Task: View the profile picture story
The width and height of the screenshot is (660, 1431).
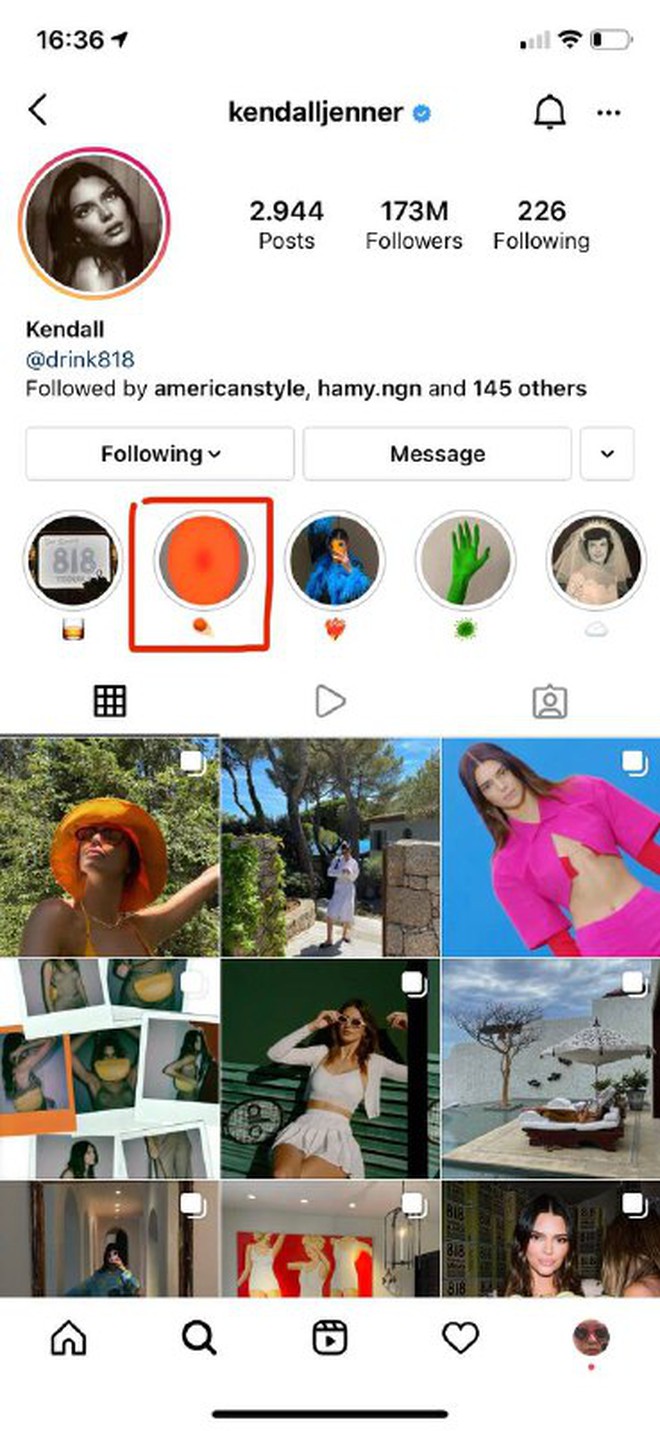Action: point(95,223)
